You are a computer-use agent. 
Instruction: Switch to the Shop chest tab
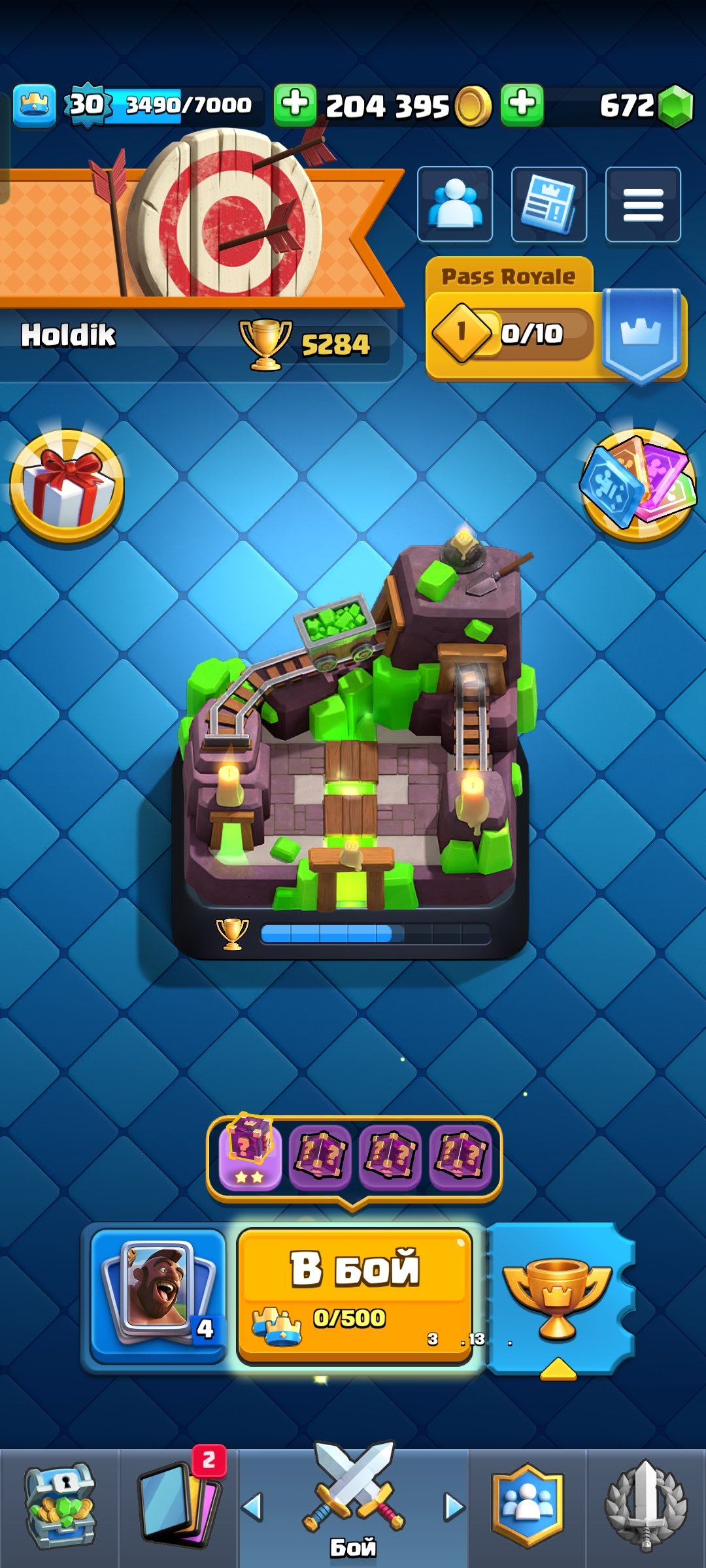tap(59, 1506)
